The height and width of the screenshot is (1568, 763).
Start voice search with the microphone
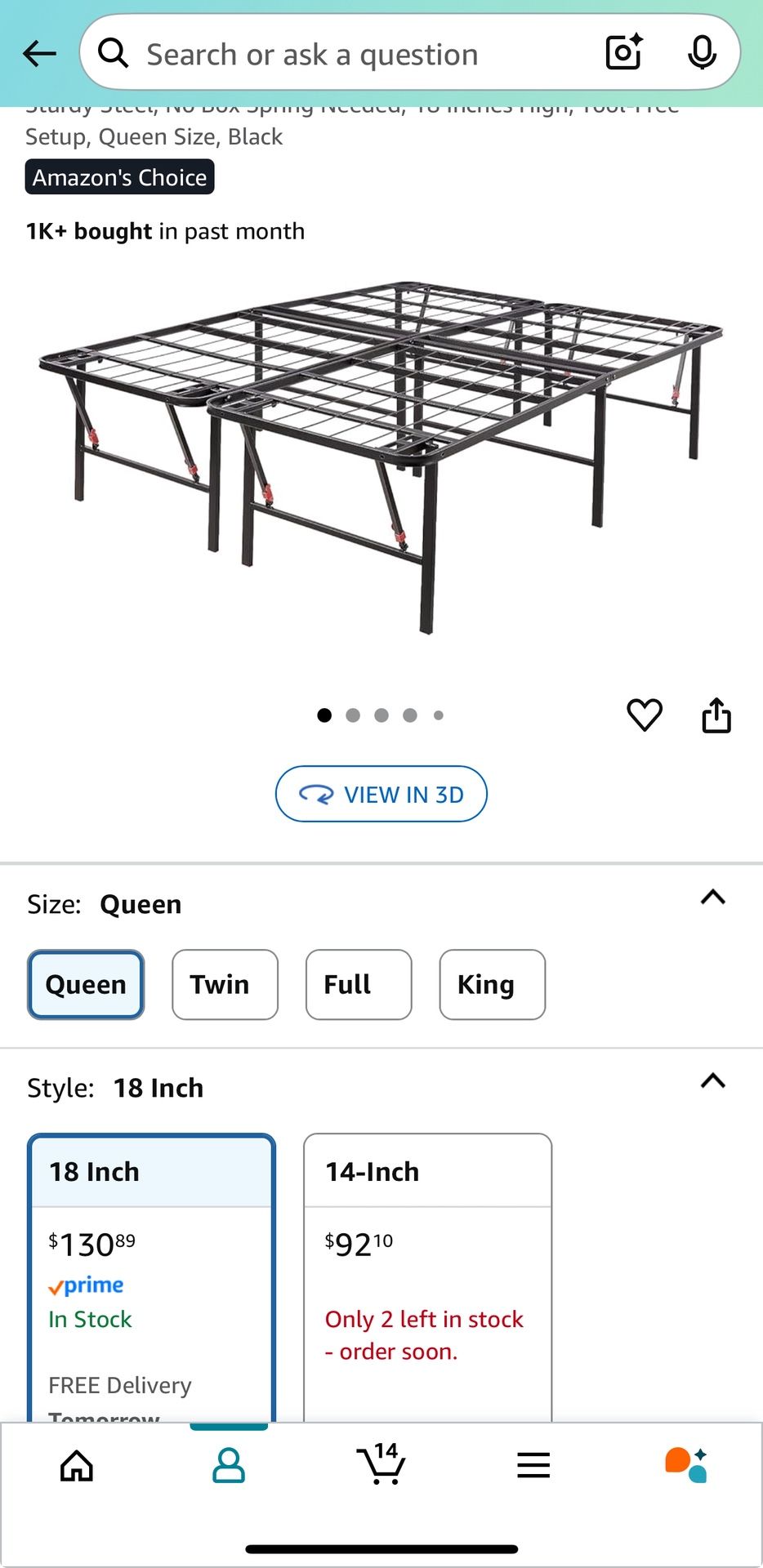click(x=702, y=54)
